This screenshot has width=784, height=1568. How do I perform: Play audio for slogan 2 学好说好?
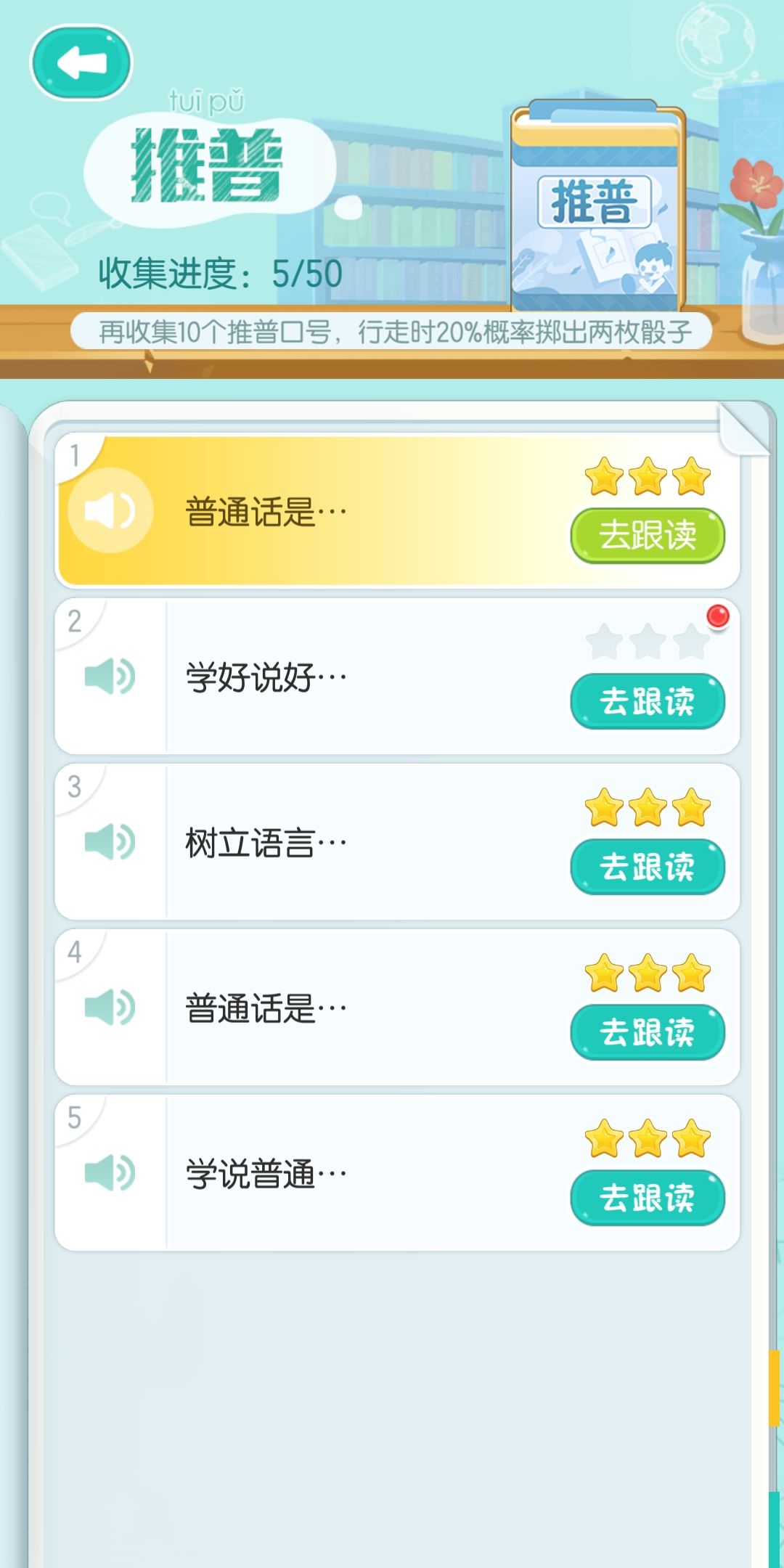coord(111,676)
